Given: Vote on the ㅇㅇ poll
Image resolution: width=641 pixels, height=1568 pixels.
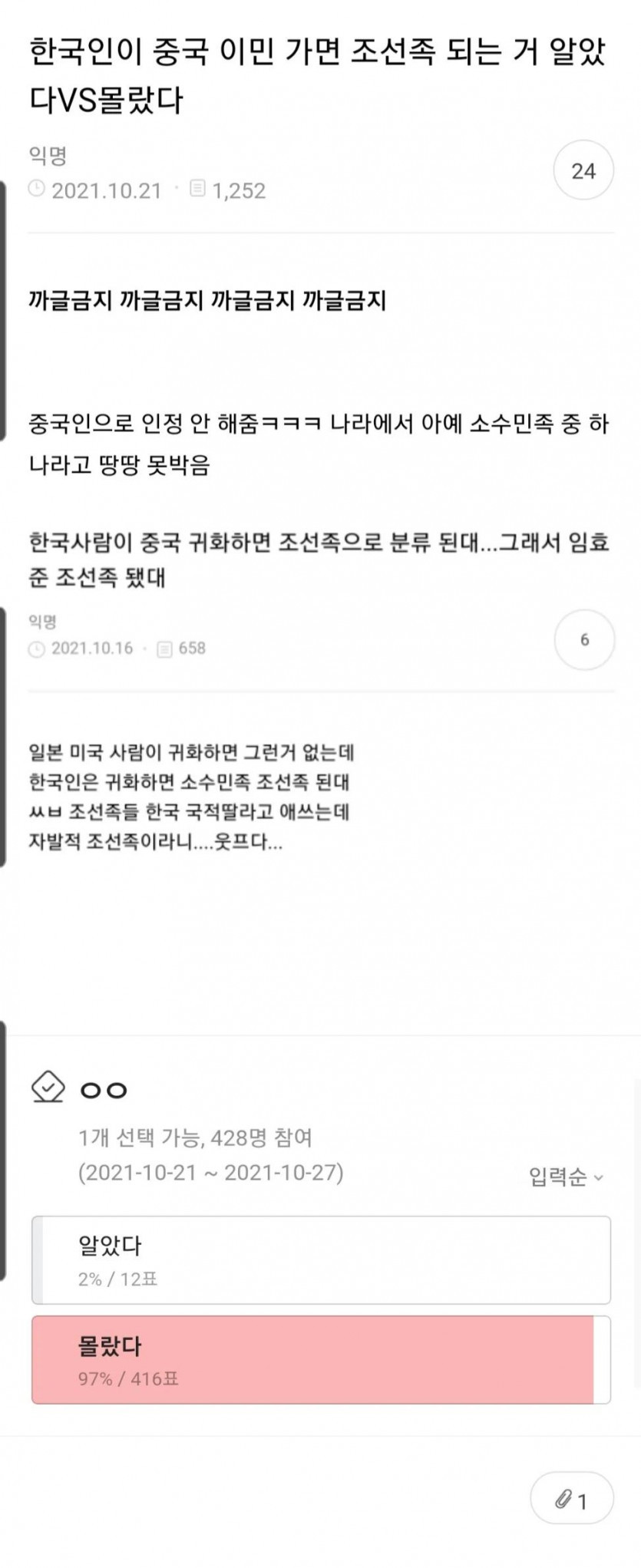Looking at the screenshot, I should point(105,1088).
